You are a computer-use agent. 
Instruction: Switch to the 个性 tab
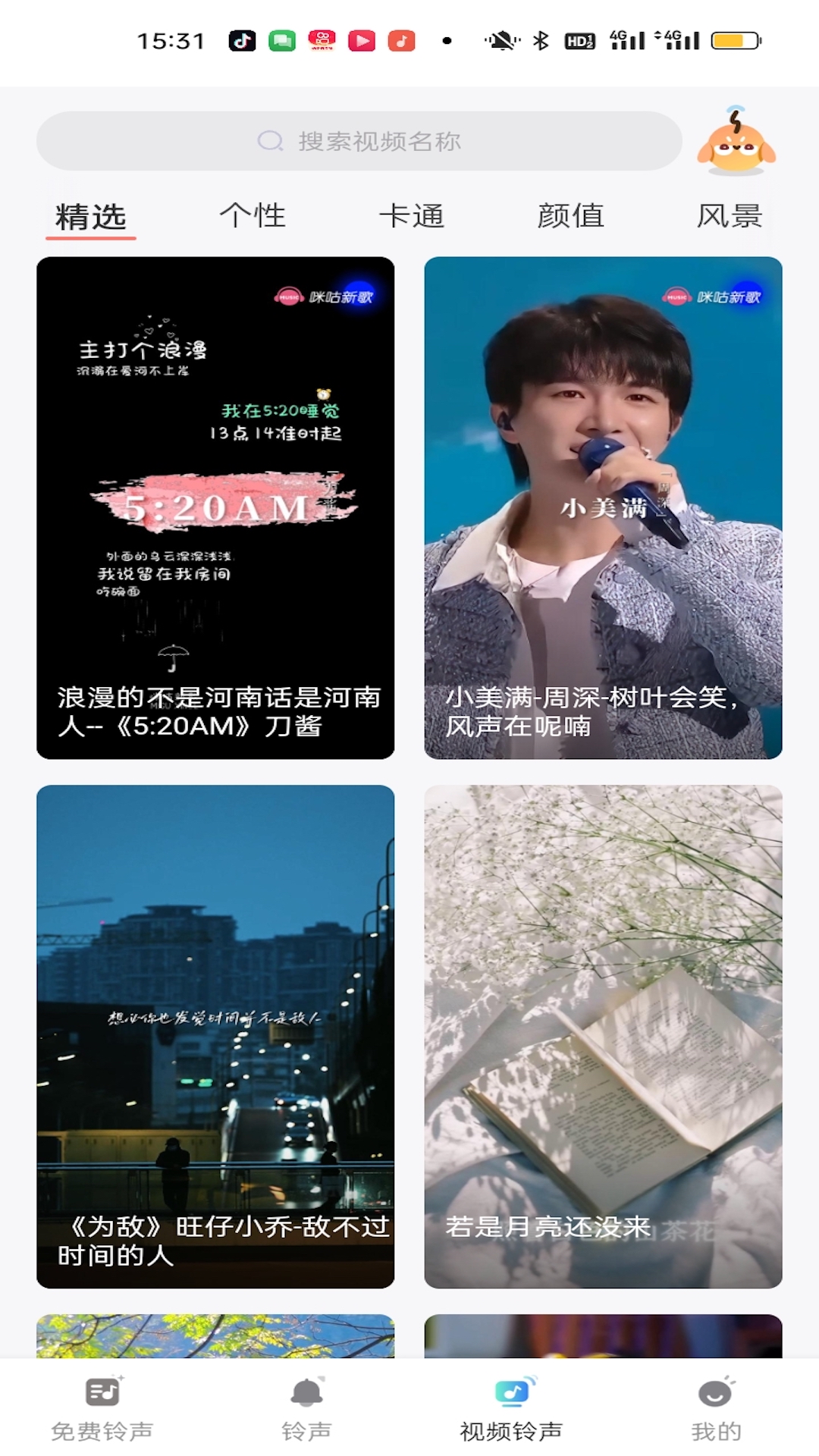pyautogui.click(x=253, y=216)
